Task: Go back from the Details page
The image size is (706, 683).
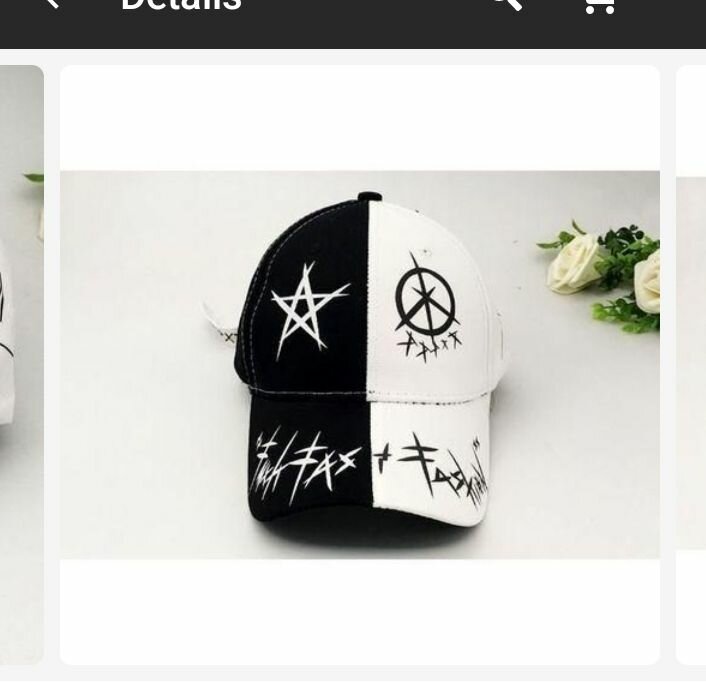Action: click(50, 4)
